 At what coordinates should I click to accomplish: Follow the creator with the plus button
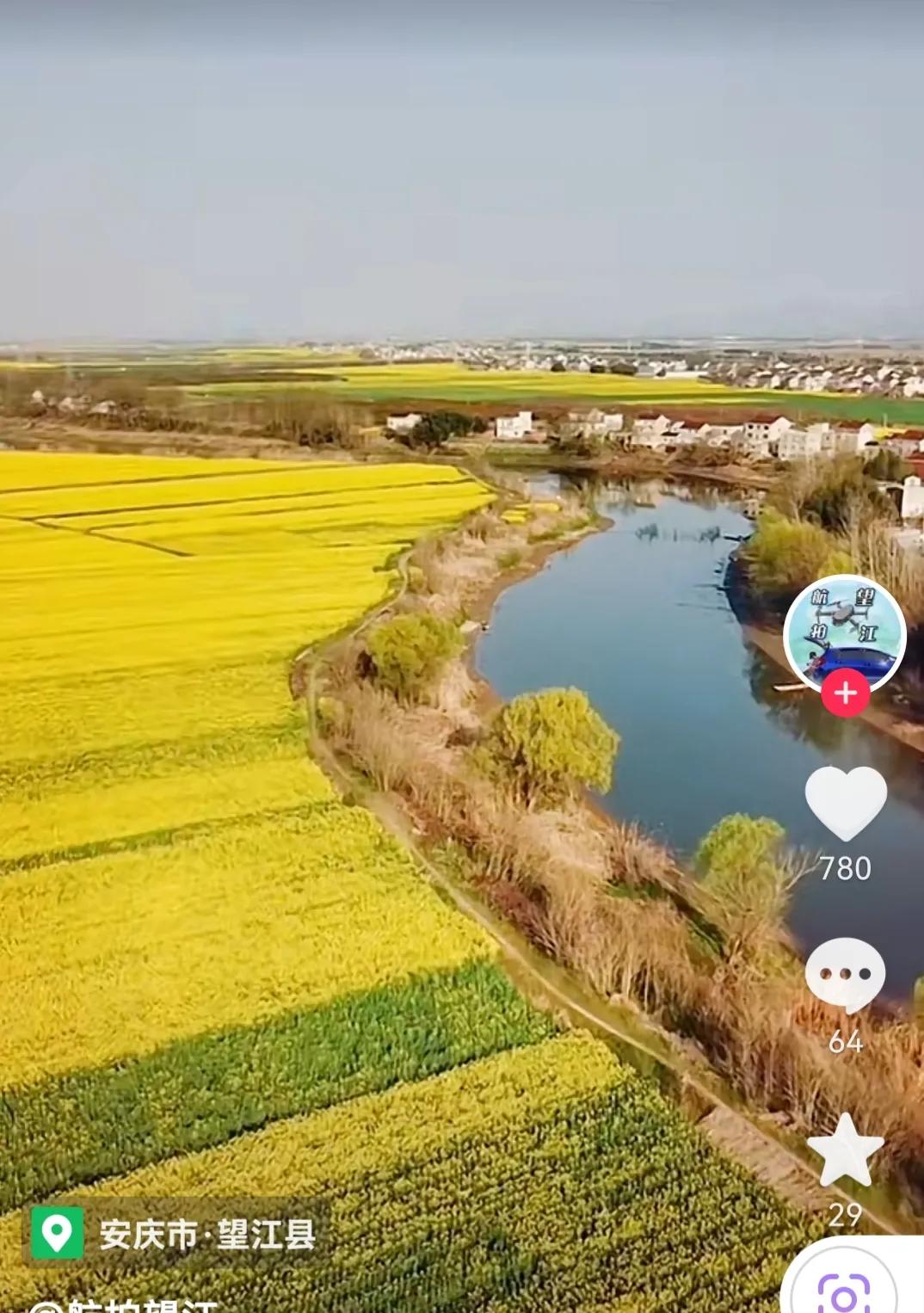[845, 693]
